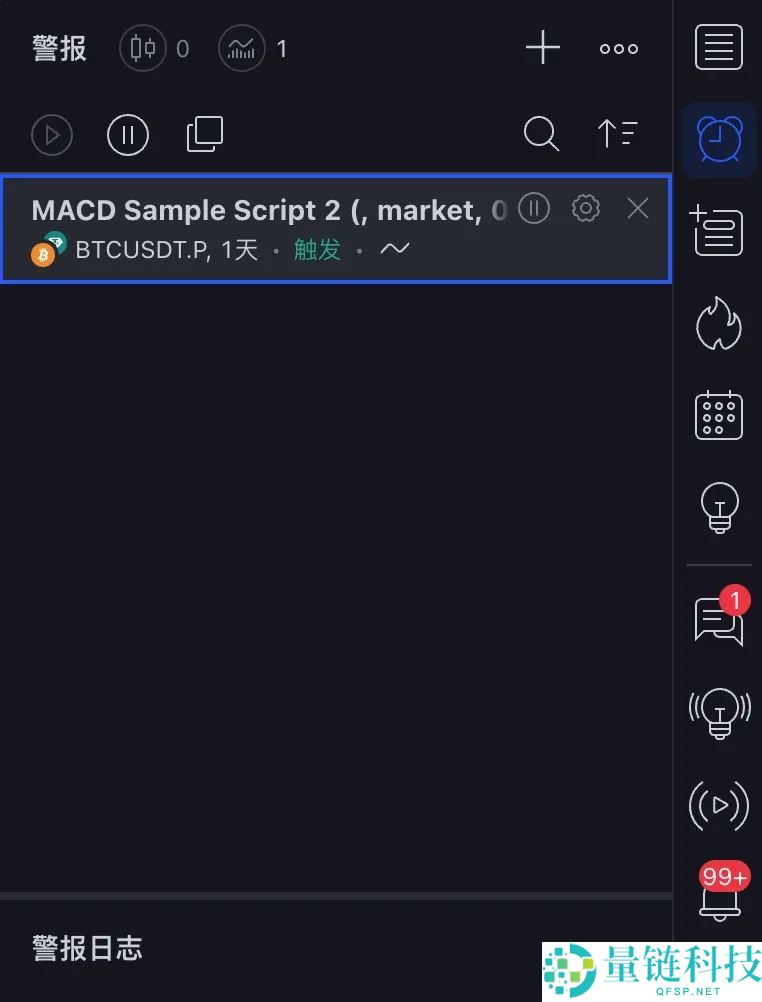Restart all alerts with the play icon

click(52, 134)
